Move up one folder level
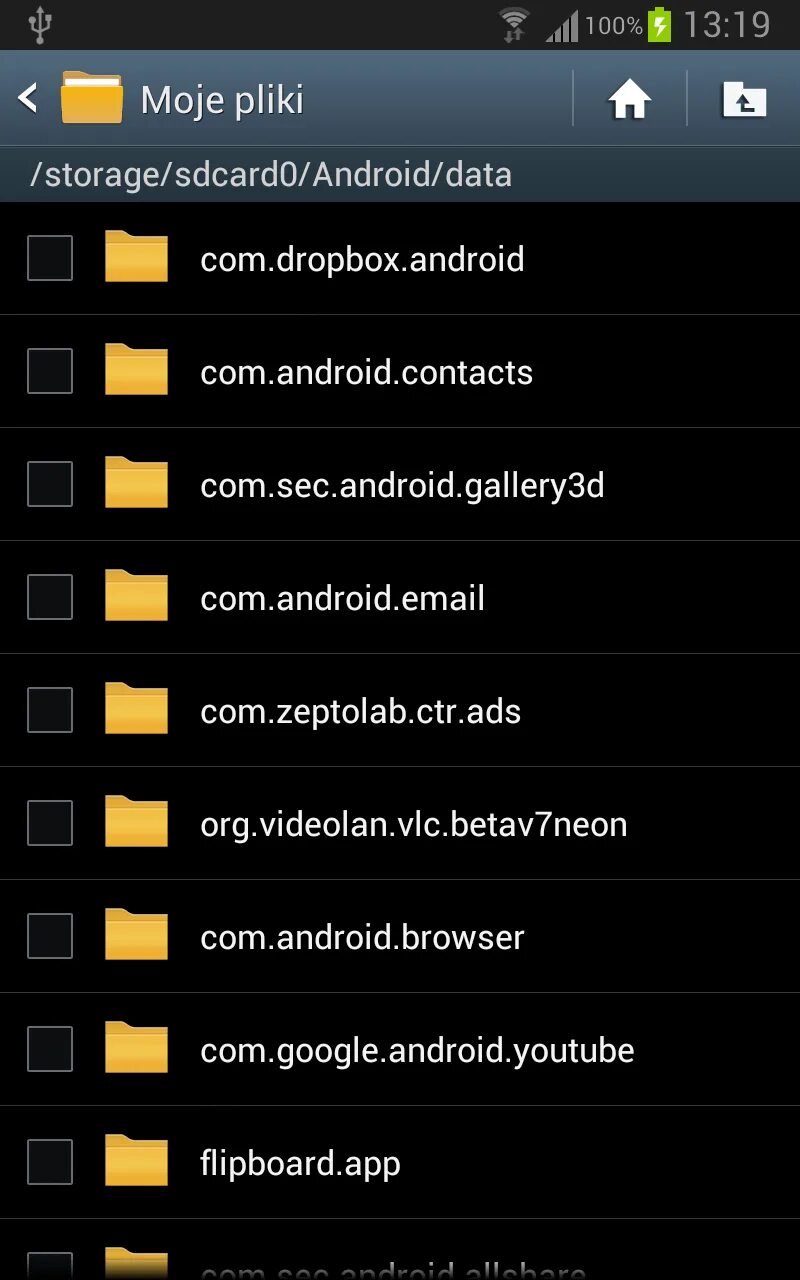 click(x=744, y=100)
